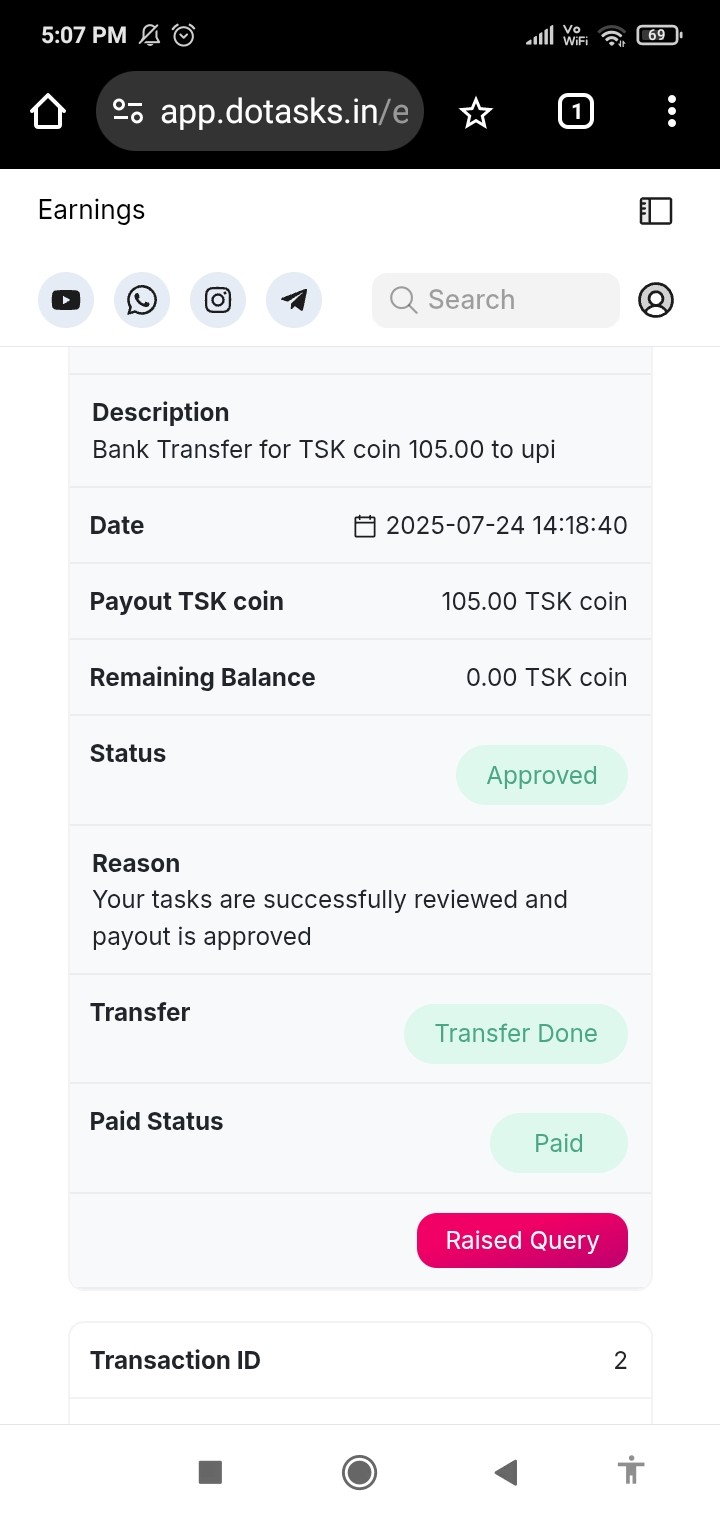Tap the Search field
This screenshot has height=1520, width=720.
point(496,300)
